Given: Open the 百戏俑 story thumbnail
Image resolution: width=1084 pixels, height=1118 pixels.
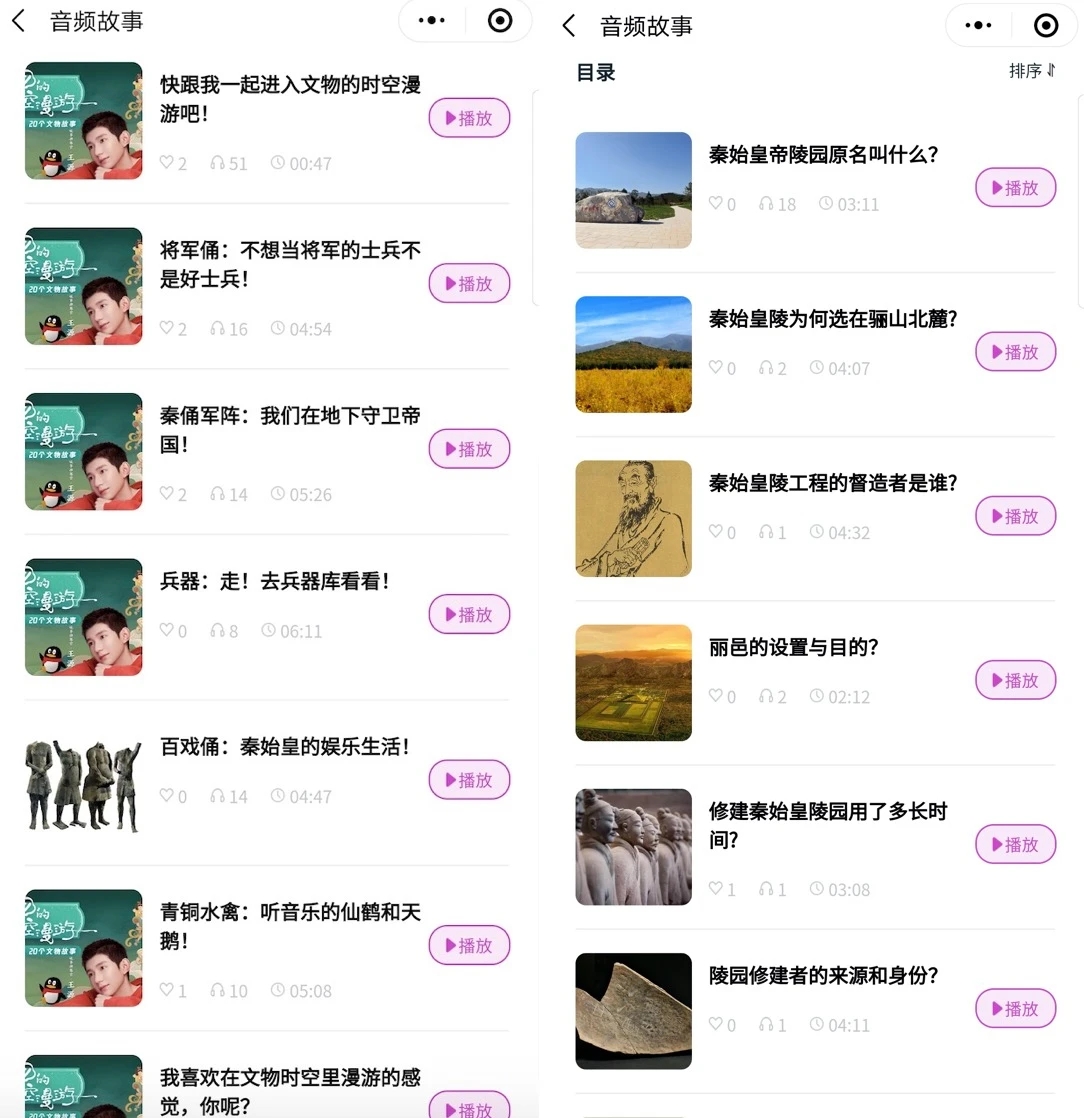Looking at the screenshot, I should 84,783.
